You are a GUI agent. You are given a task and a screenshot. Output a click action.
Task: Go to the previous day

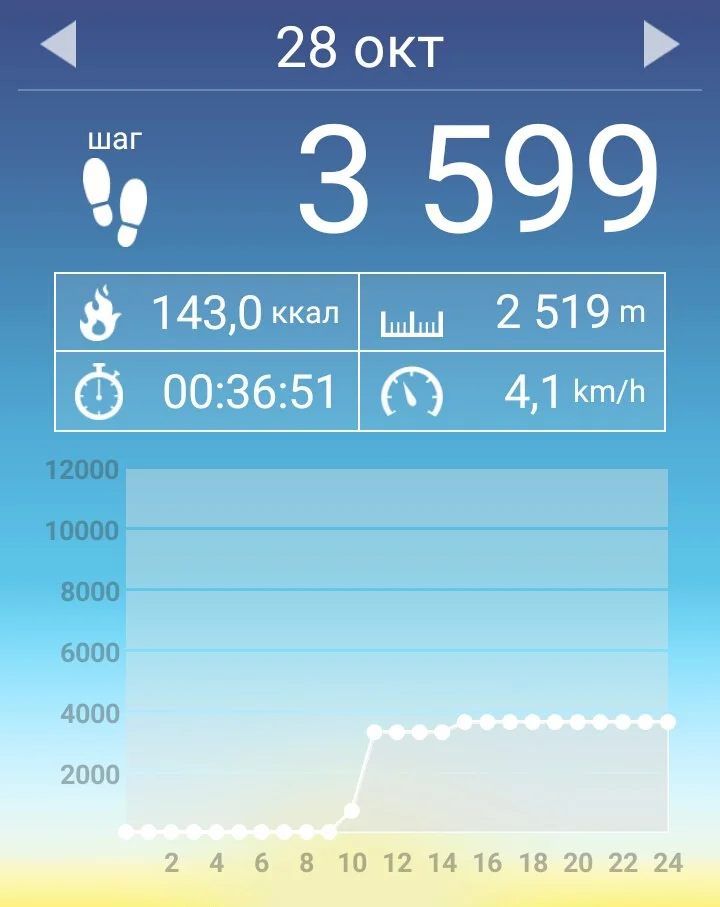coord(58,46)
